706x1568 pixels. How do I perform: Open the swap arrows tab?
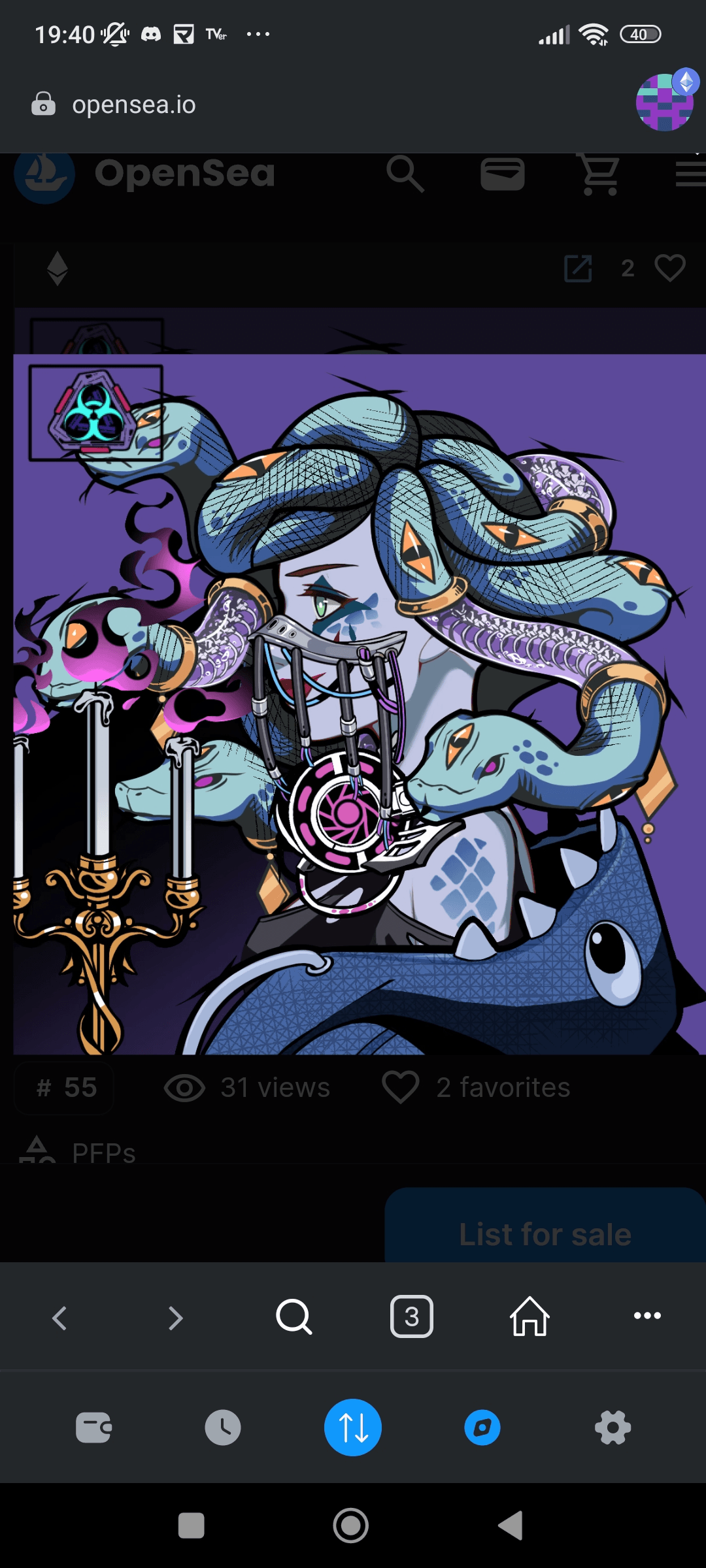point(353,1428)
